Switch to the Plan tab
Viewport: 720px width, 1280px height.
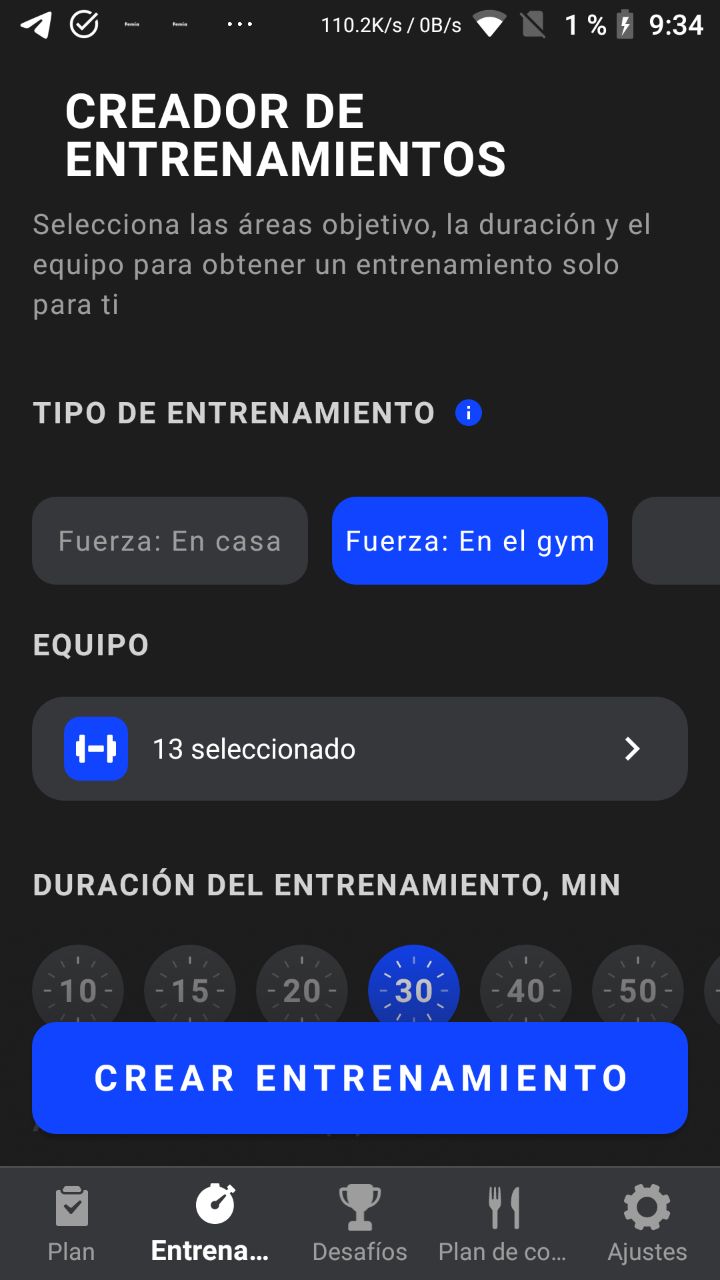tap(72, 1223)
